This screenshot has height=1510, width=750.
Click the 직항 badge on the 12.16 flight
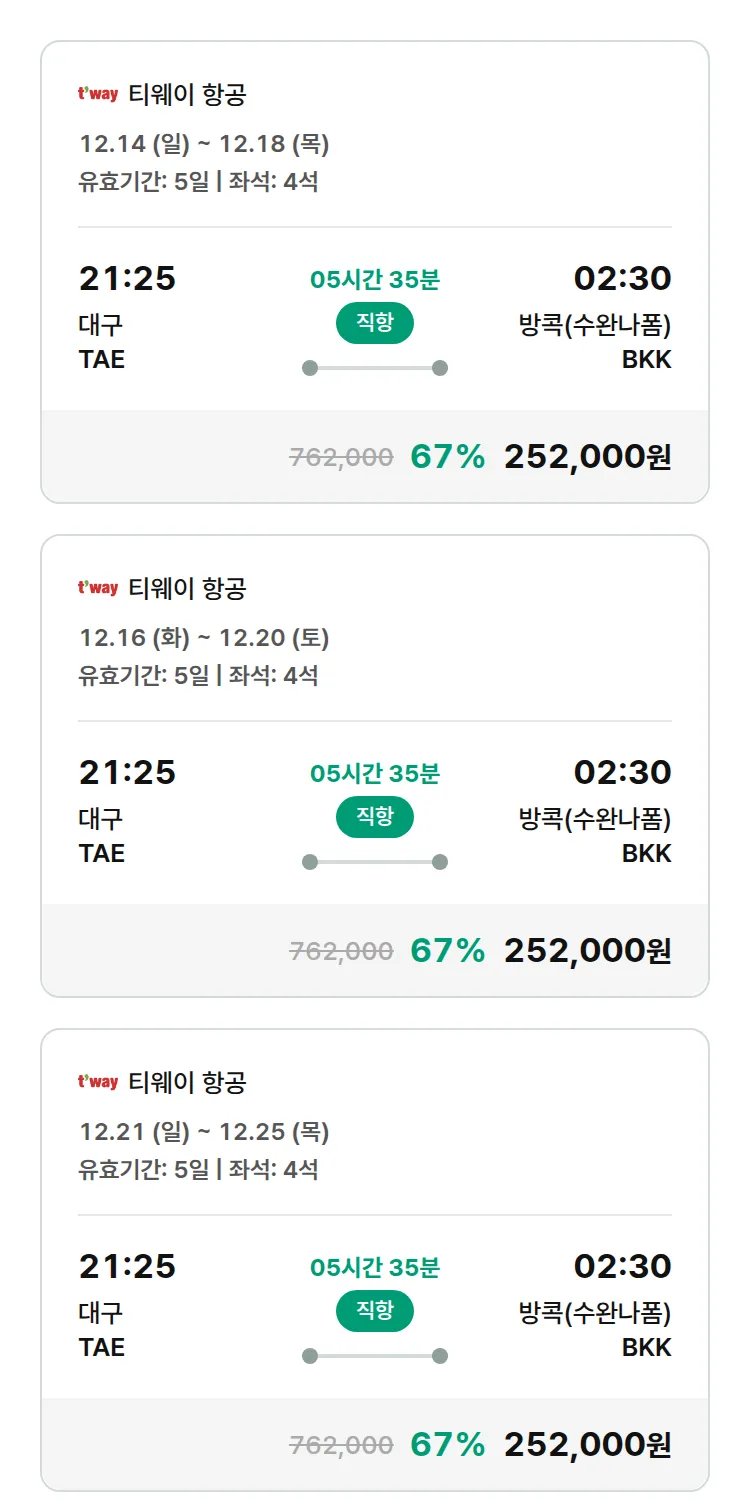coord(374,817)
